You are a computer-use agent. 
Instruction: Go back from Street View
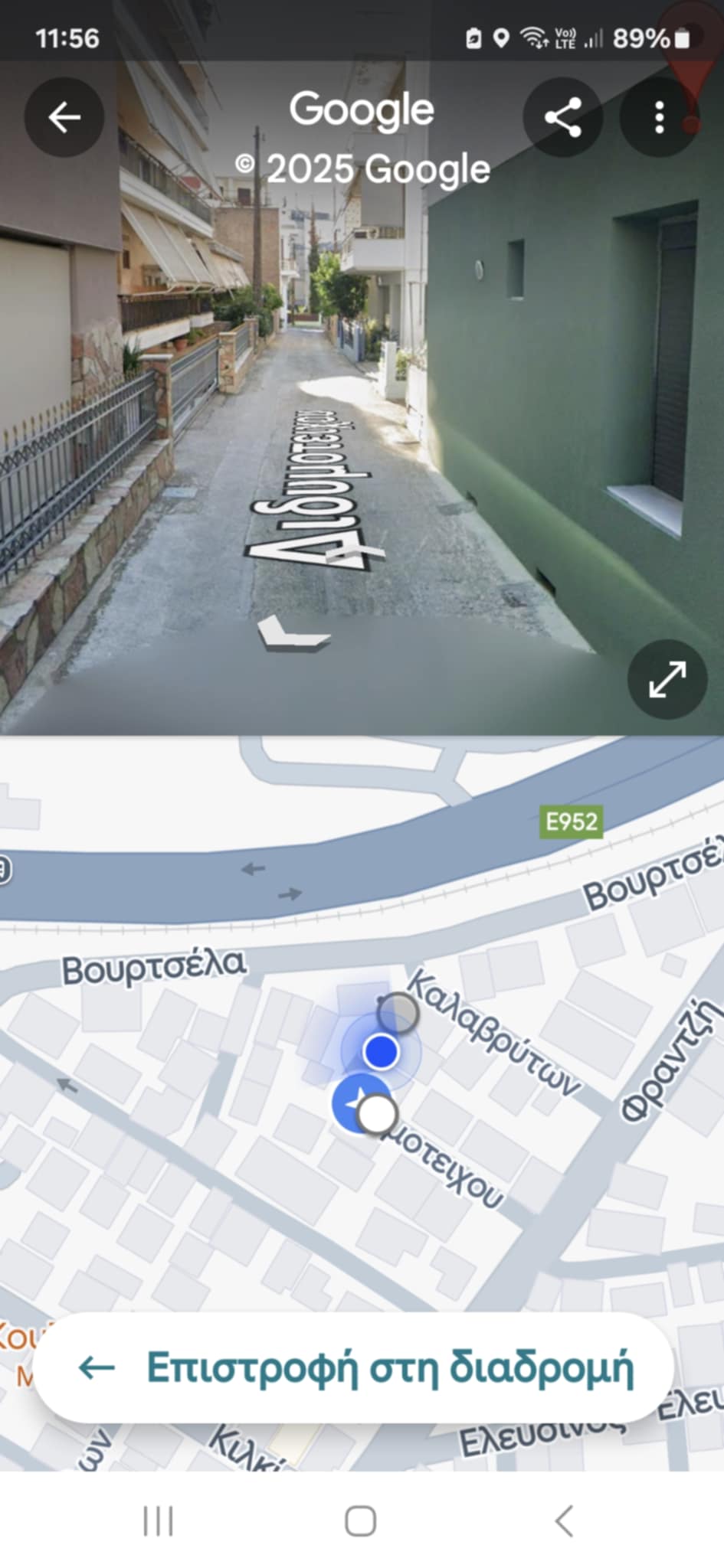pos(64,118)
